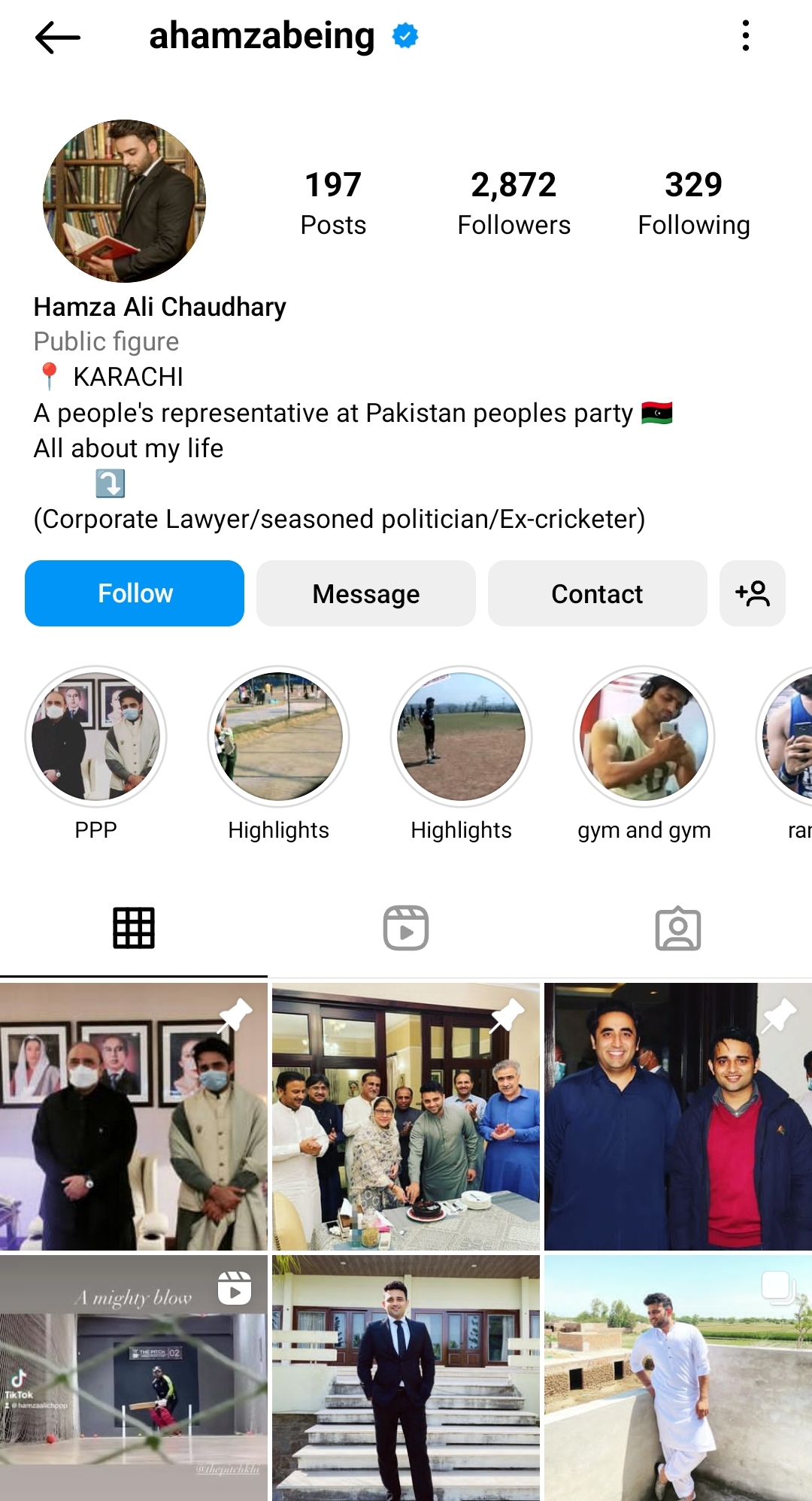Screen dimensions: 812x1501
Task: Open the PPP story highlight
Action: [96, 736]
